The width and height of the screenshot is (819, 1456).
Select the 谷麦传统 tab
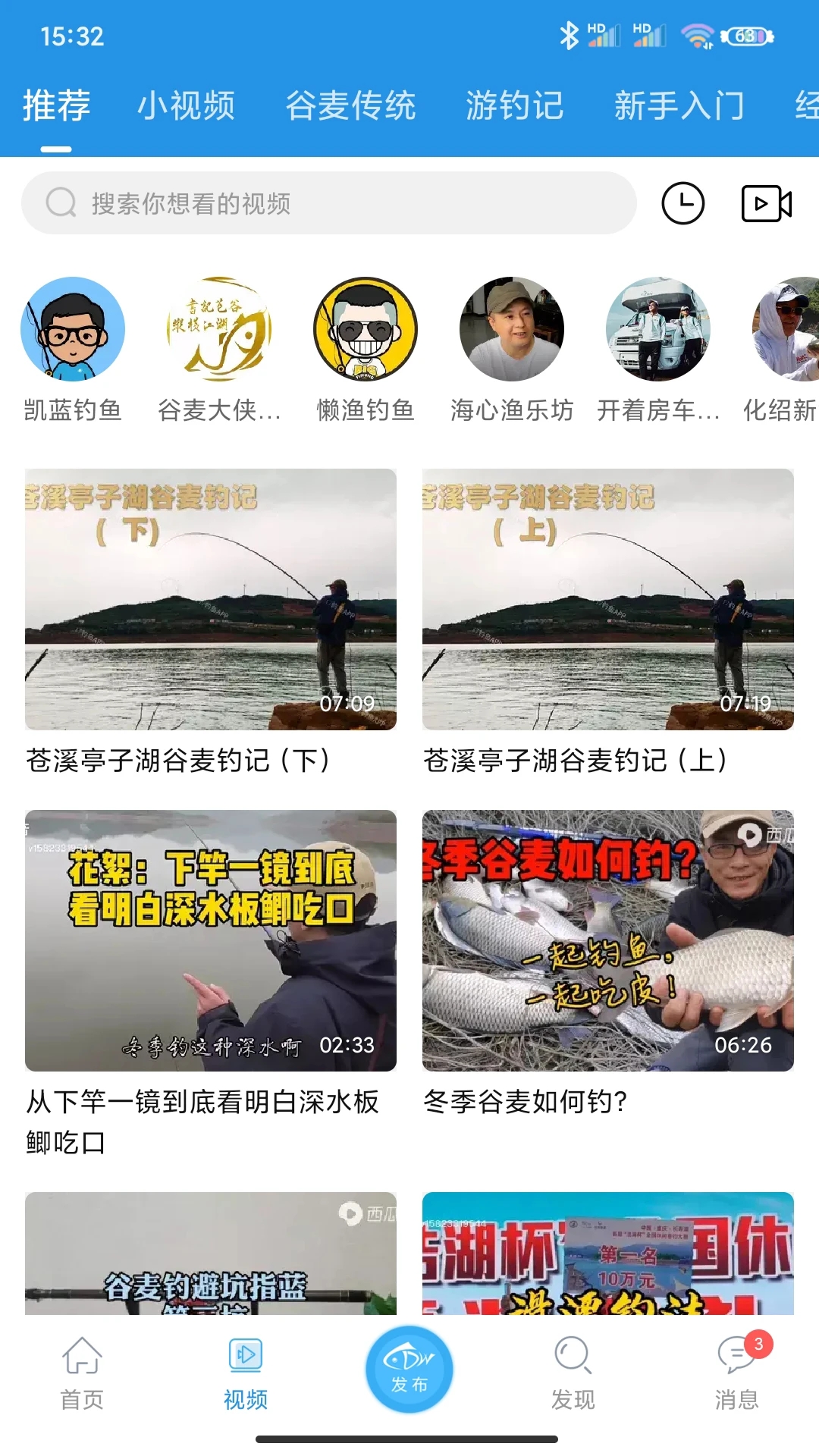351,105
